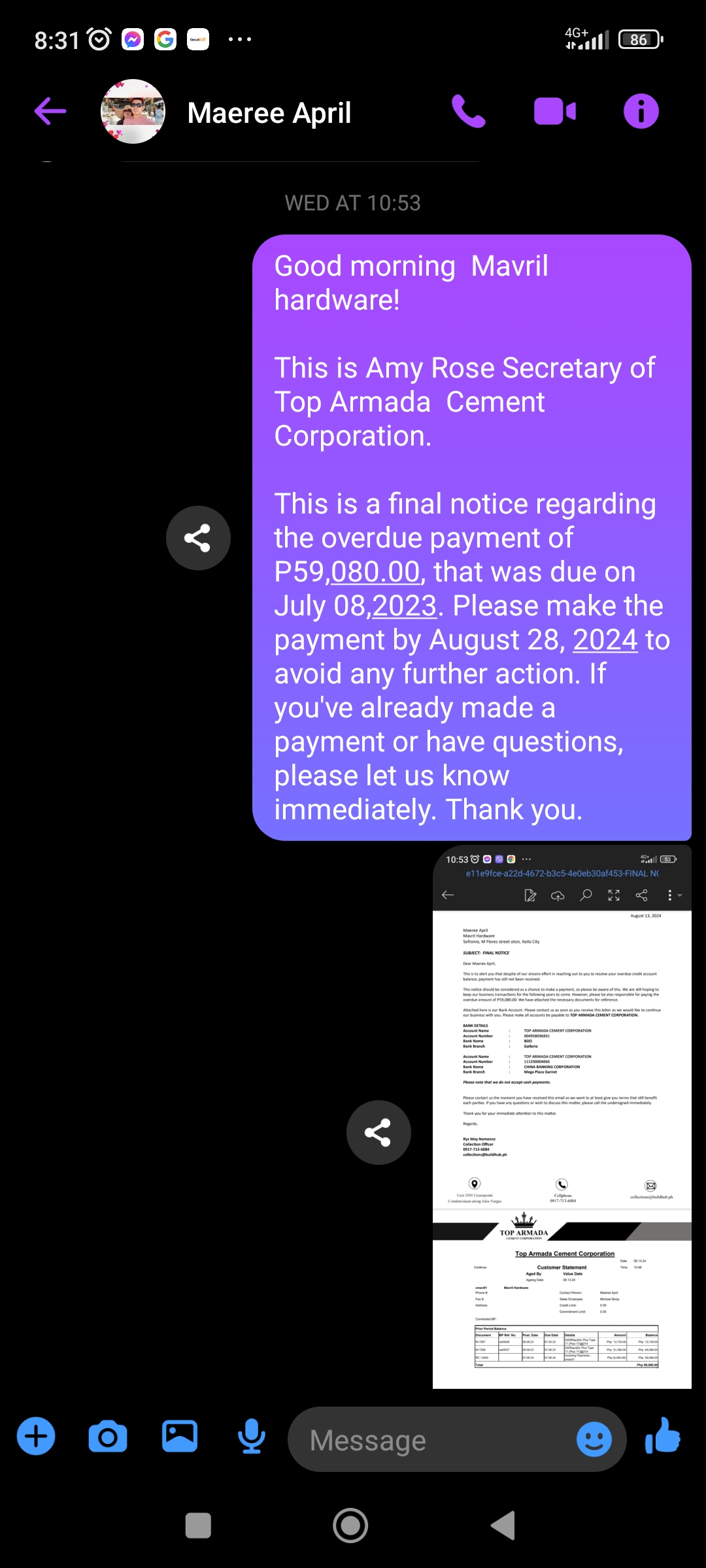This screenshot has height=1568, width=706.
Task: Tap the underlined 2024 link
Action: (x=605, y=640)
